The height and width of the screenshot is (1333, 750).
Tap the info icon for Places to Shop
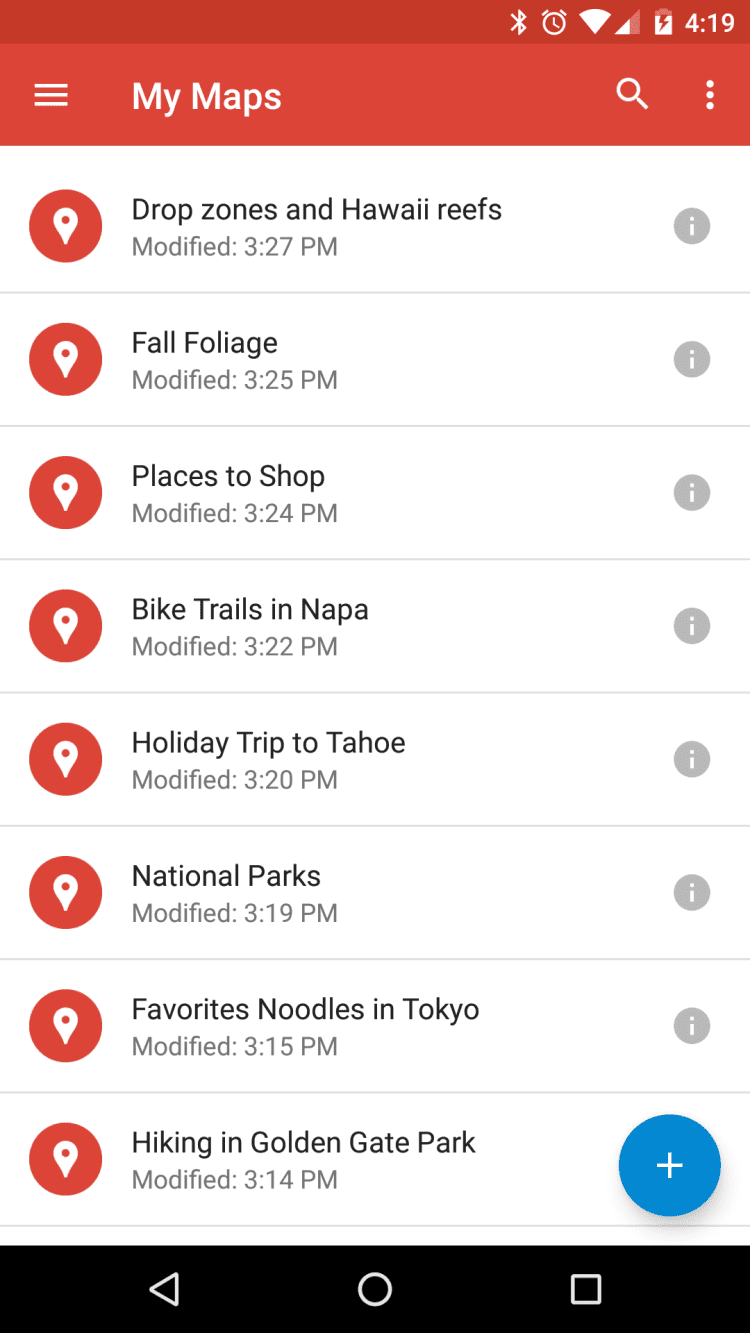(x=692, y=493)
